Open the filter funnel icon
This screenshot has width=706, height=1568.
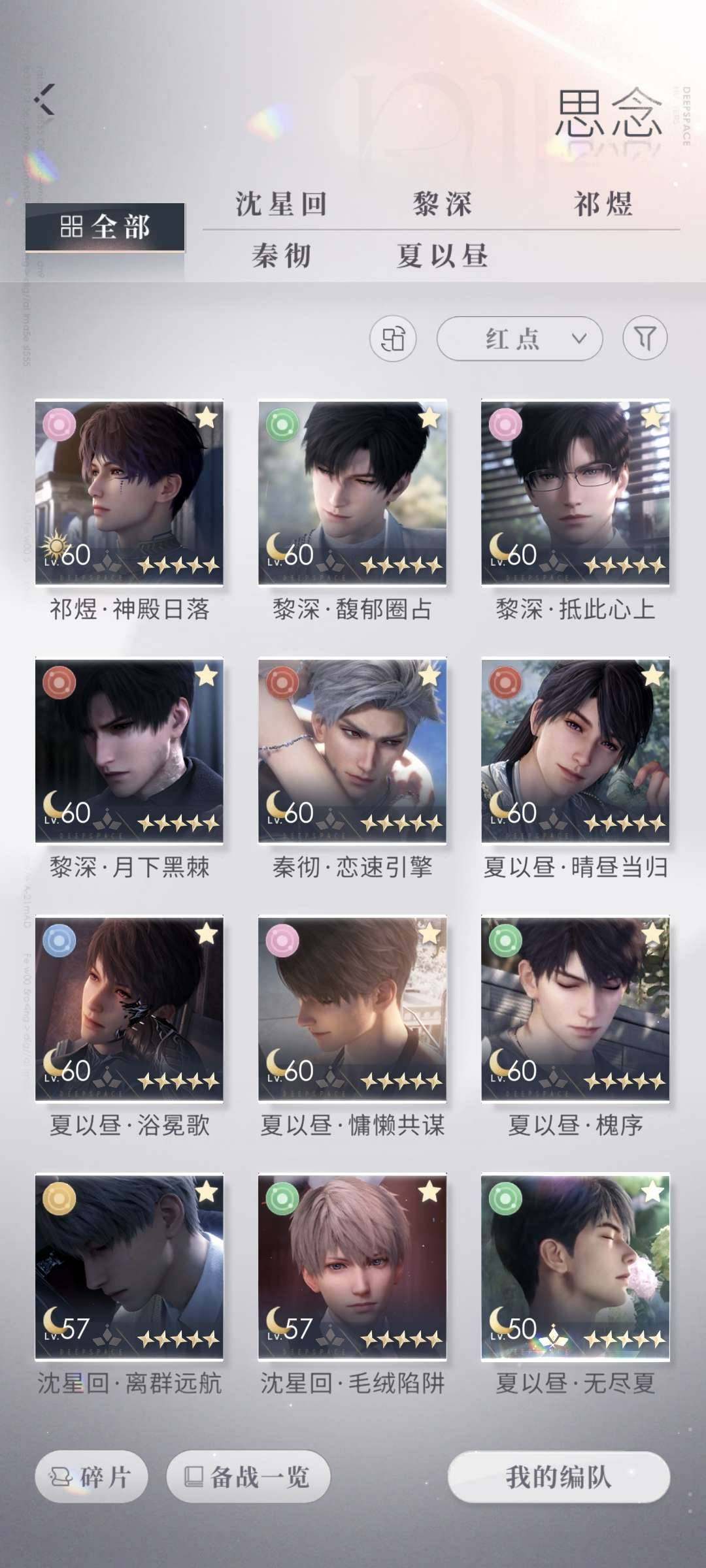(x=645, y=338)
